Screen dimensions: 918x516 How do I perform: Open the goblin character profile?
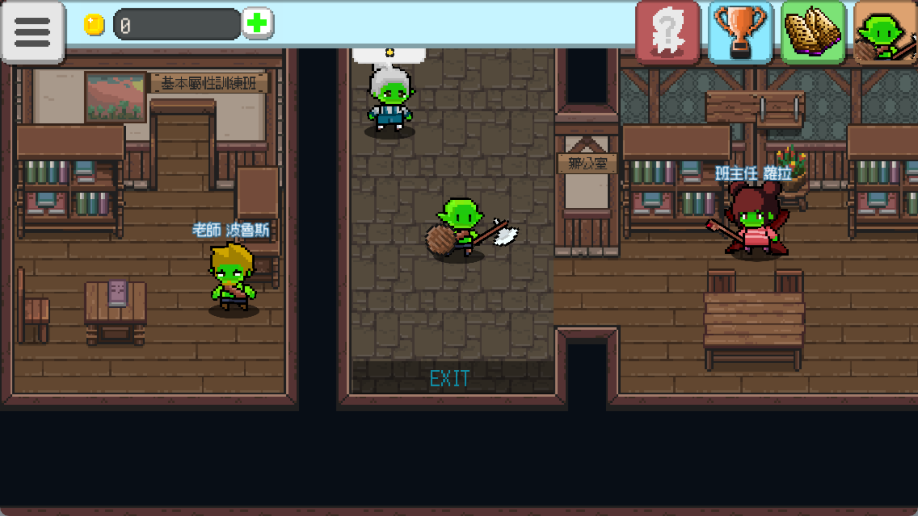pyautogui.click(x=885, y=32)
